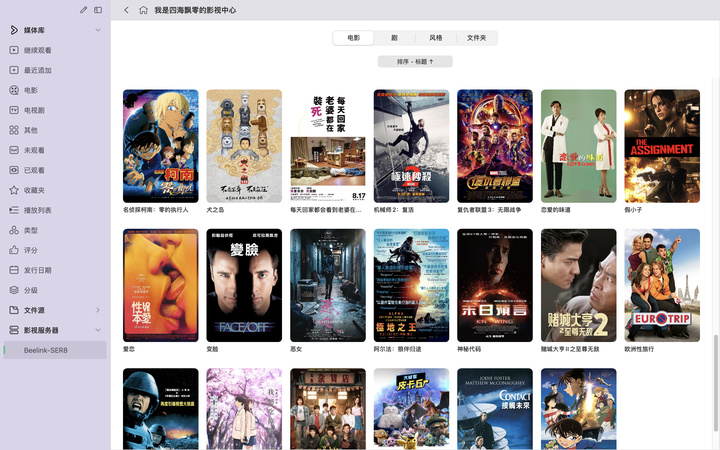Go to 电视剧 library section
The height and width of the screenshot is (450, 720).
pos(35,110)
